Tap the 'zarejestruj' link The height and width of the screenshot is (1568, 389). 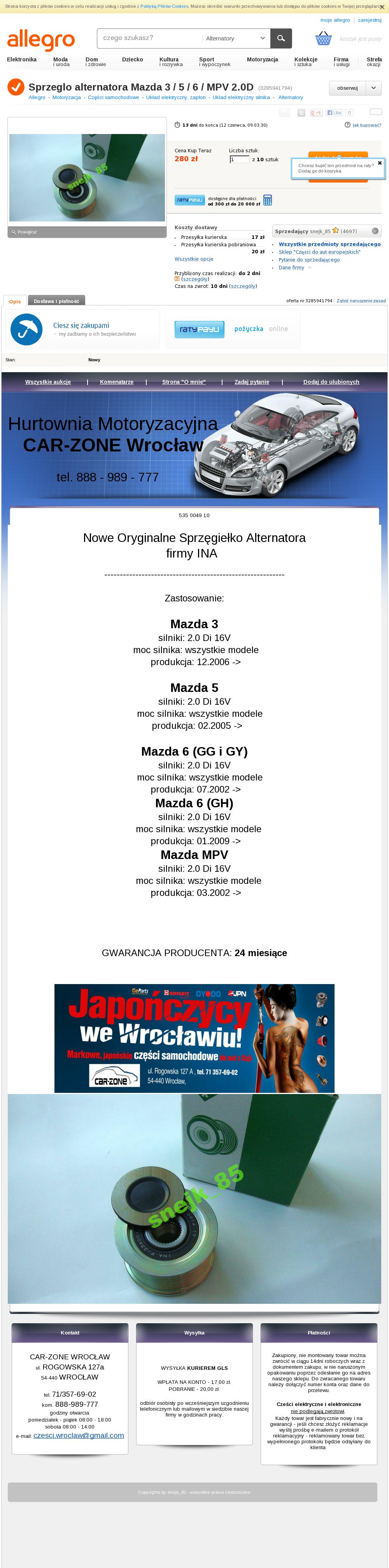click(x=370, y=20)
